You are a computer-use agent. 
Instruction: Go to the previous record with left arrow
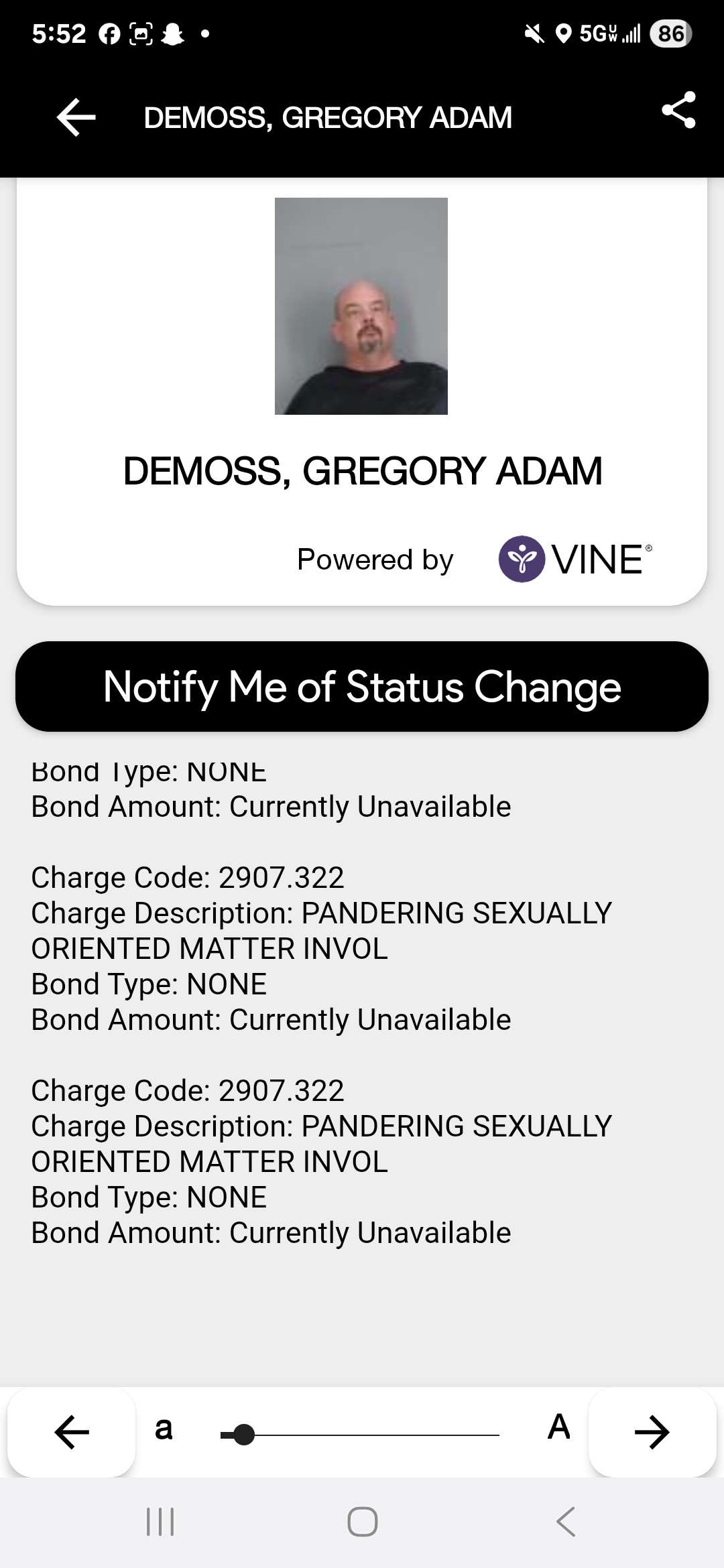(x=72, y=1432)
